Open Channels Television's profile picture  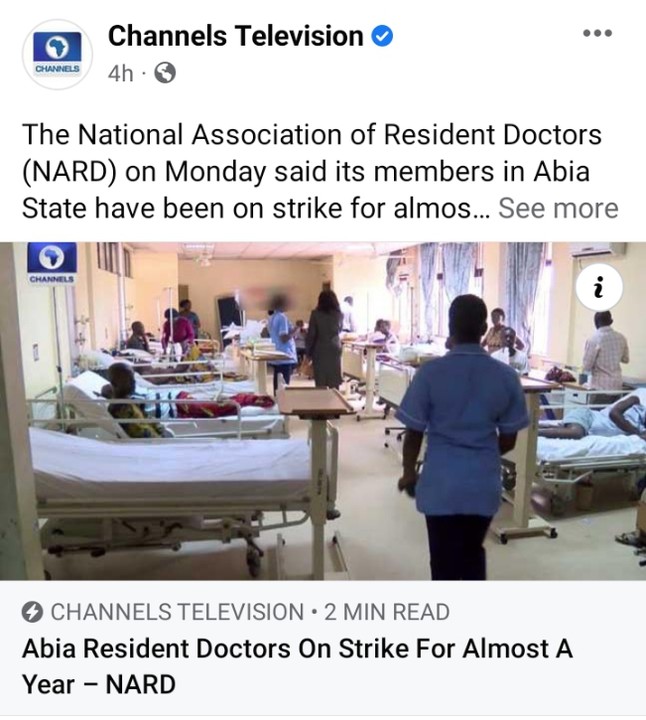[x=57, y=54]
